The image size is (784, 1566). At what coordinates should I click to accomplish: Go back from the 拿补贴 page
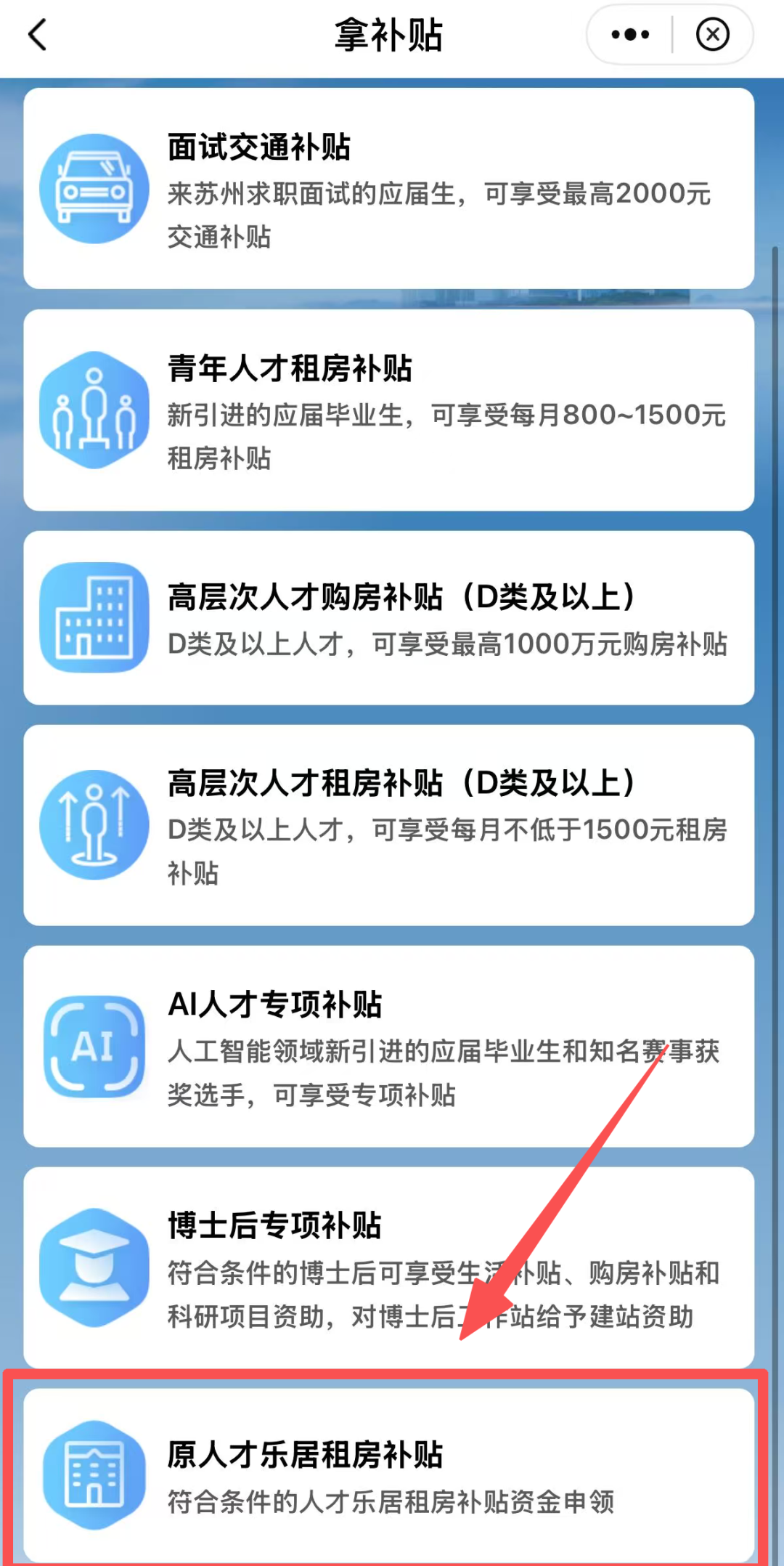[x=38, y=35]
